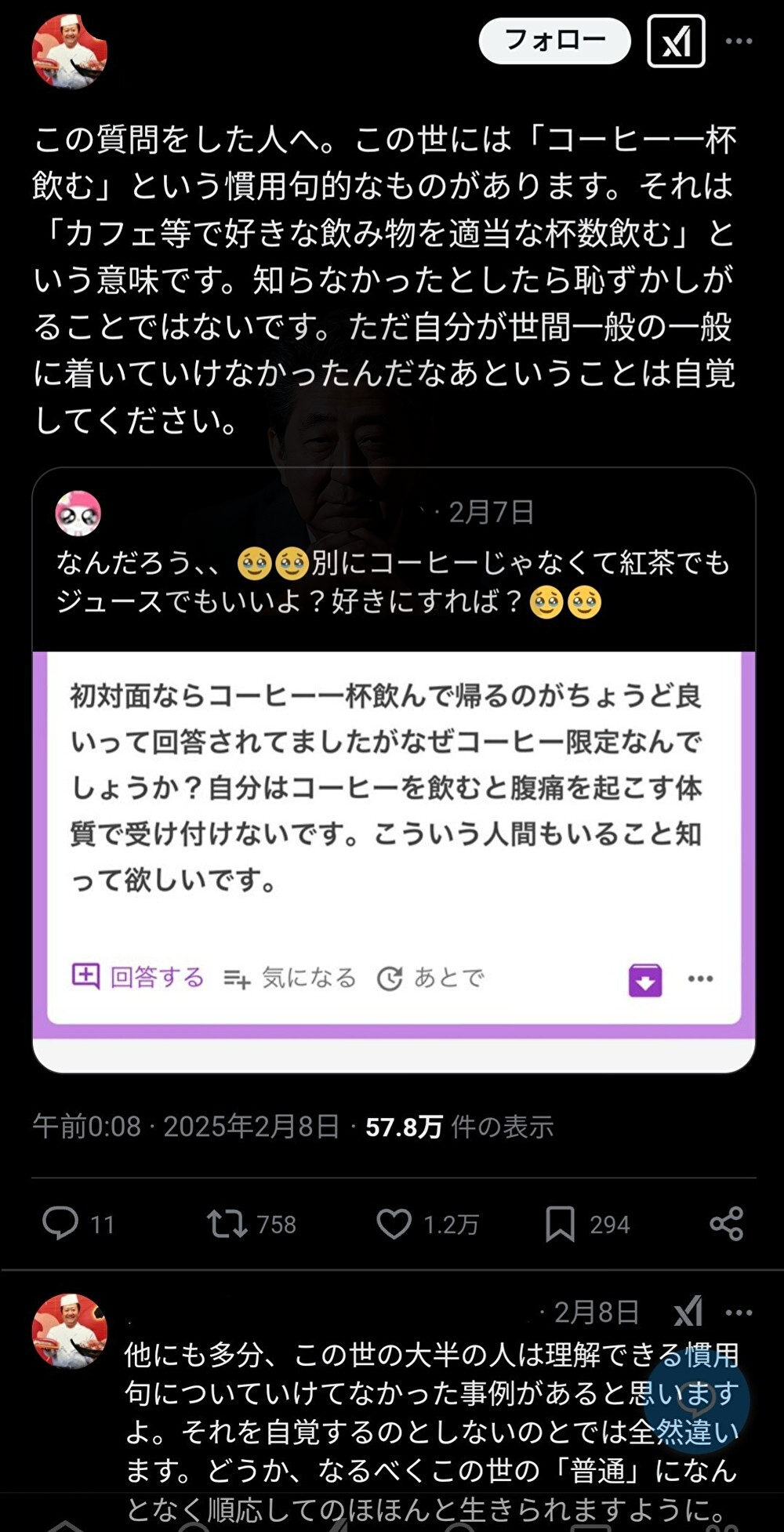
Task: Tap the floating reply compose button
Action: pyautogui.click(x=697, y=1399)
